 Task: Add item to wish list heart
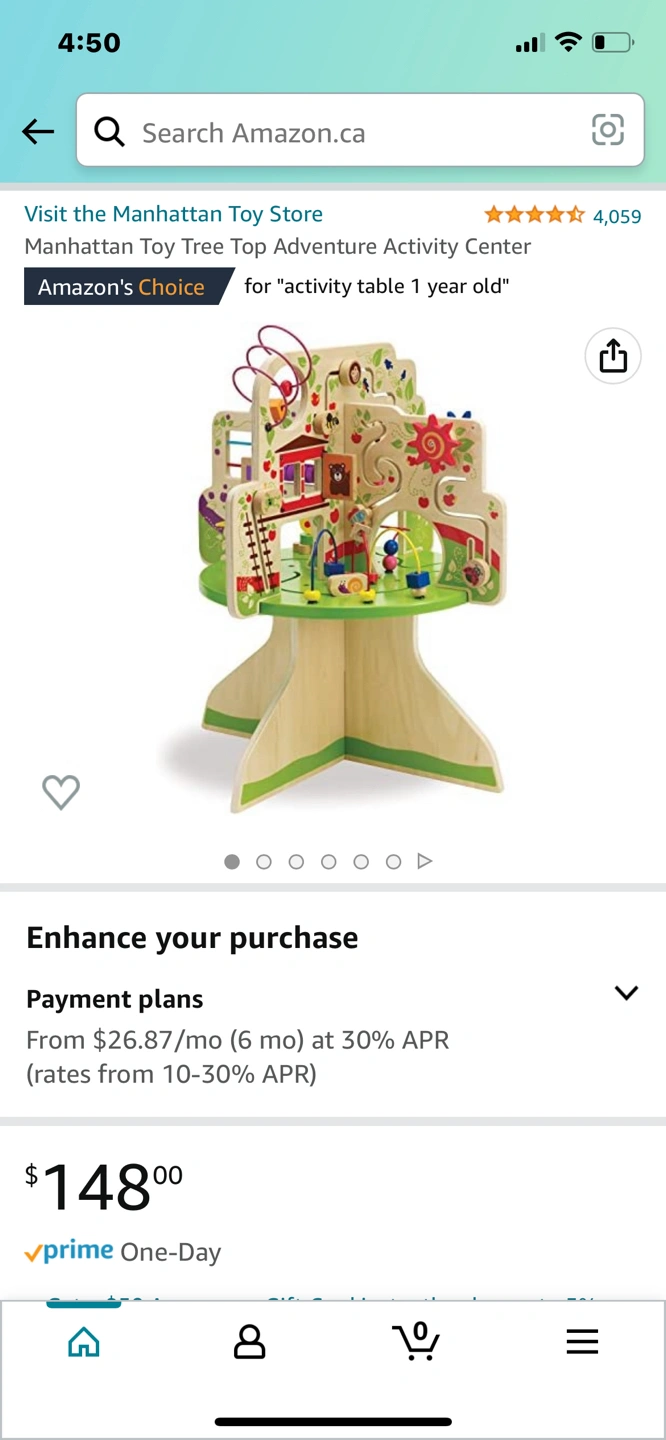pos(61,792)
